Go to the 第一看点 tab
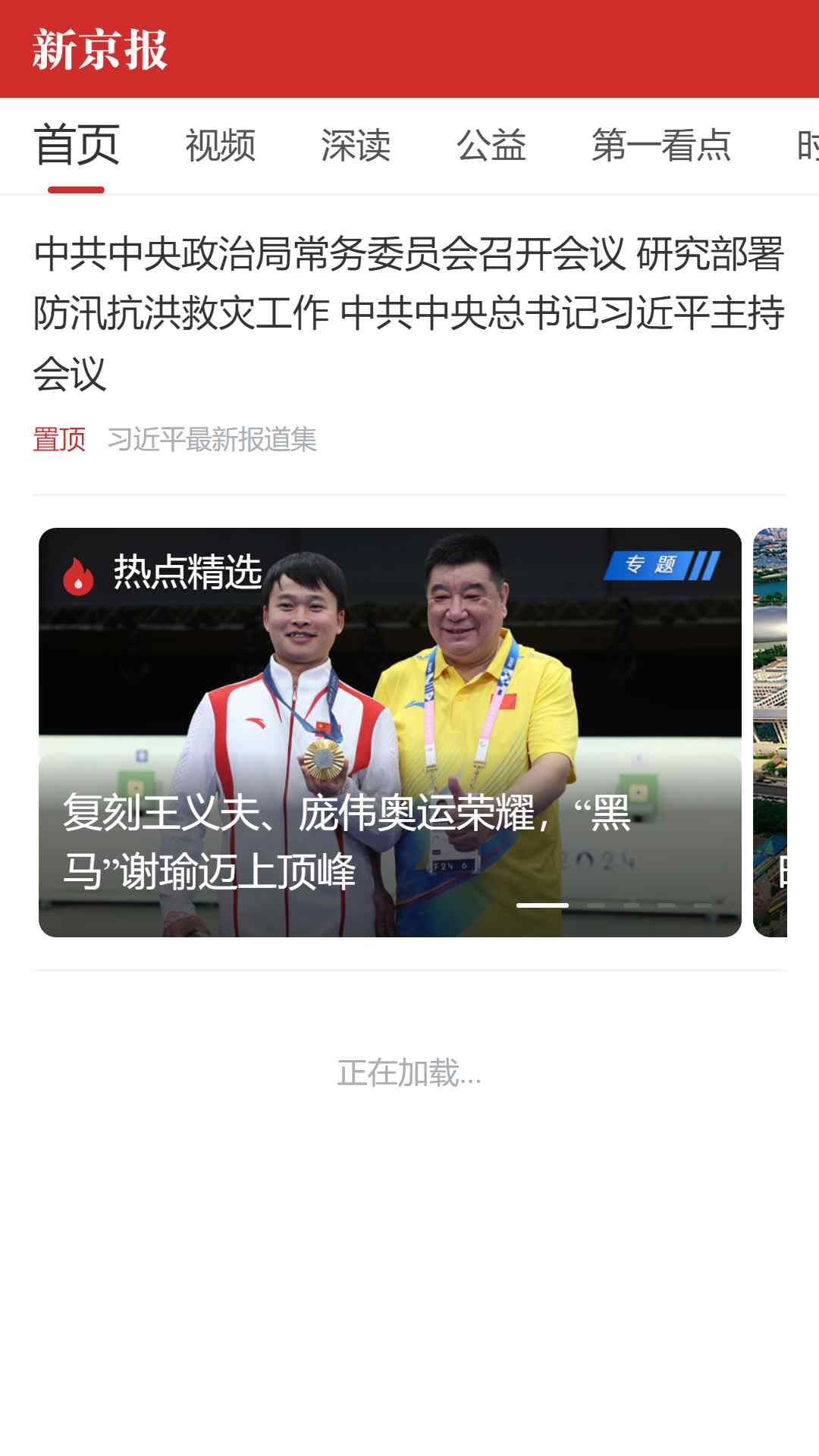 [x=661, y=146]
